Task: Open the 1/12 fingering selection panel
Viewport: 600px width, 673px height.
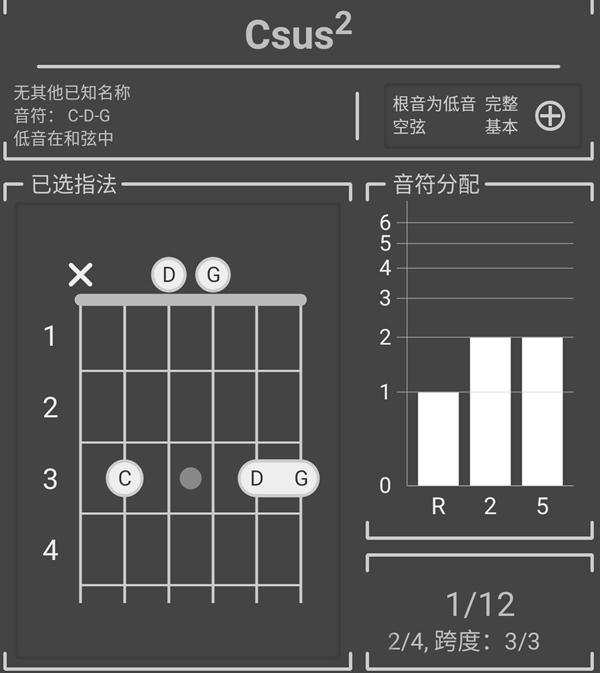Action: click(480, 617)
